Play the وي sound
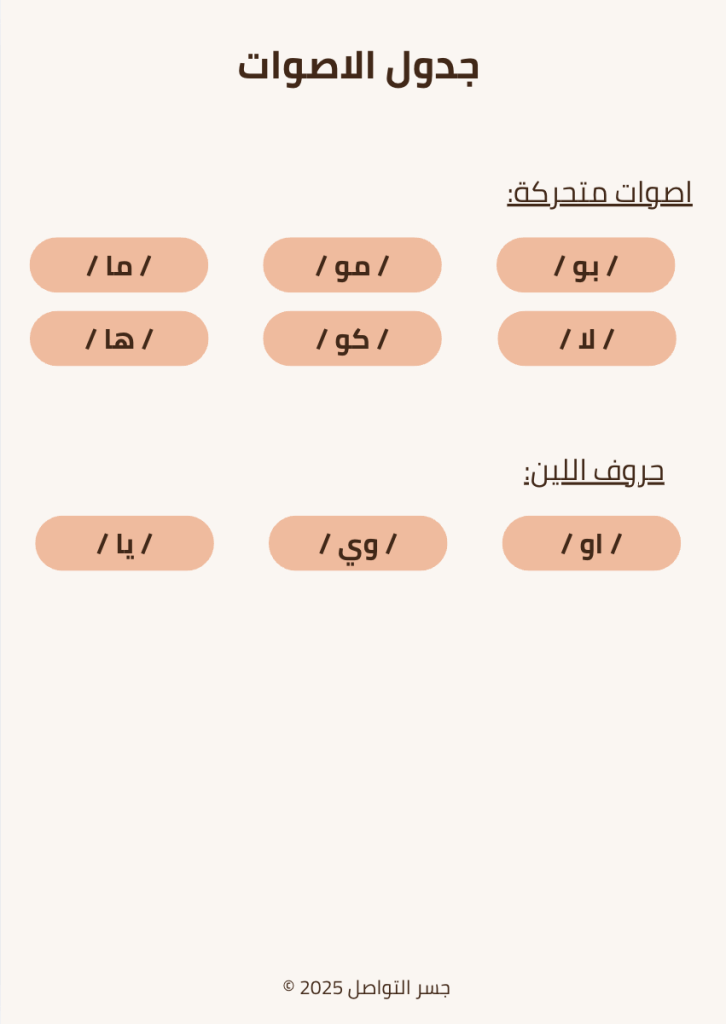726x1024 pixels. (357, 544)
